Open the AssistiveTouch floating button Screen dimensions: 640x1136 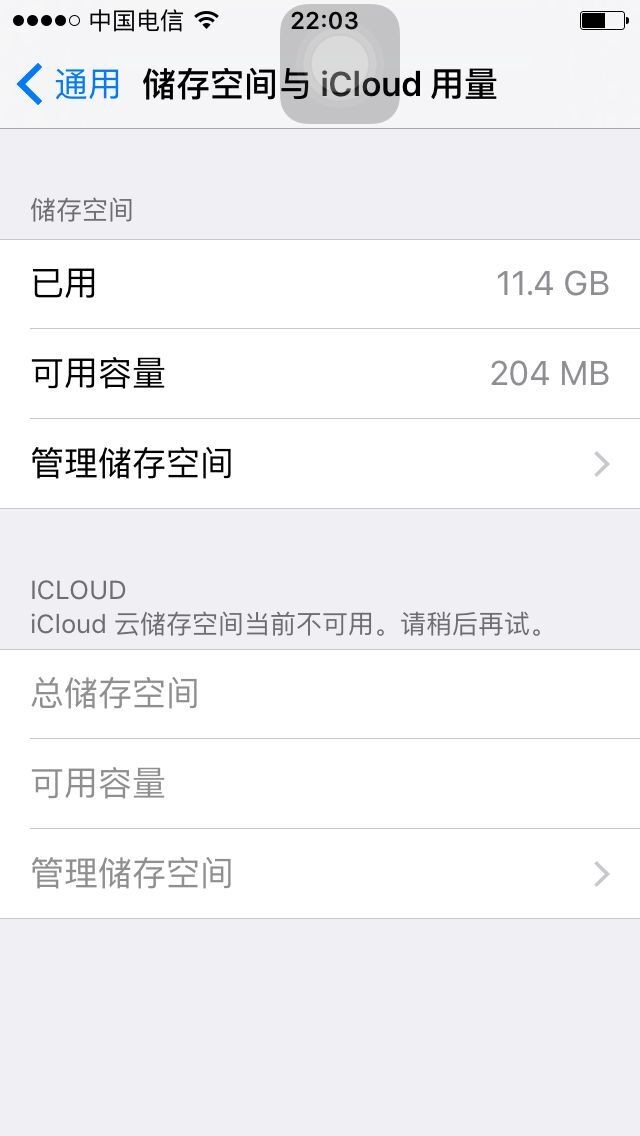[x=339, y=64]
